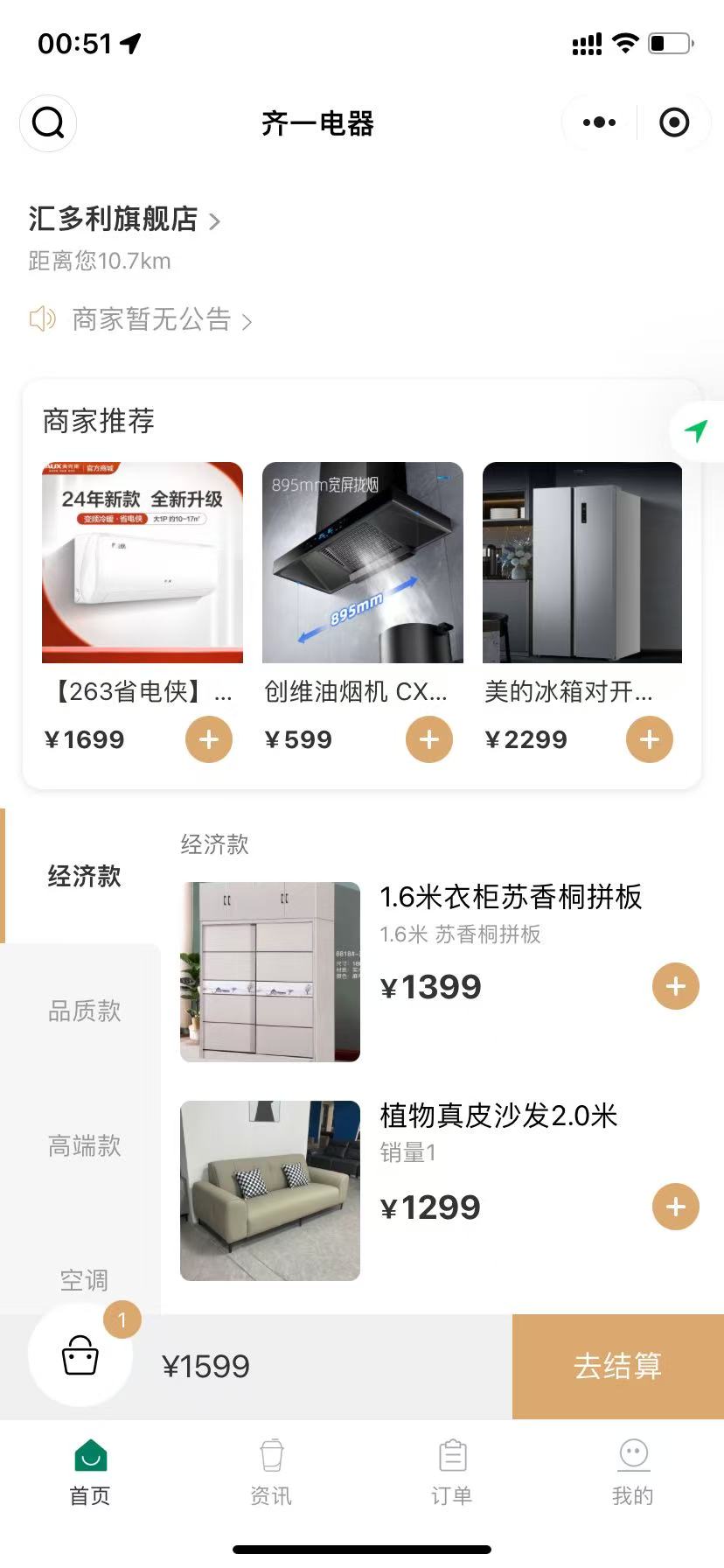Add 1.6米衣柜苏香桐拼板 to cart
Viewport: 724px width, 1568px height.
[675, 987]
